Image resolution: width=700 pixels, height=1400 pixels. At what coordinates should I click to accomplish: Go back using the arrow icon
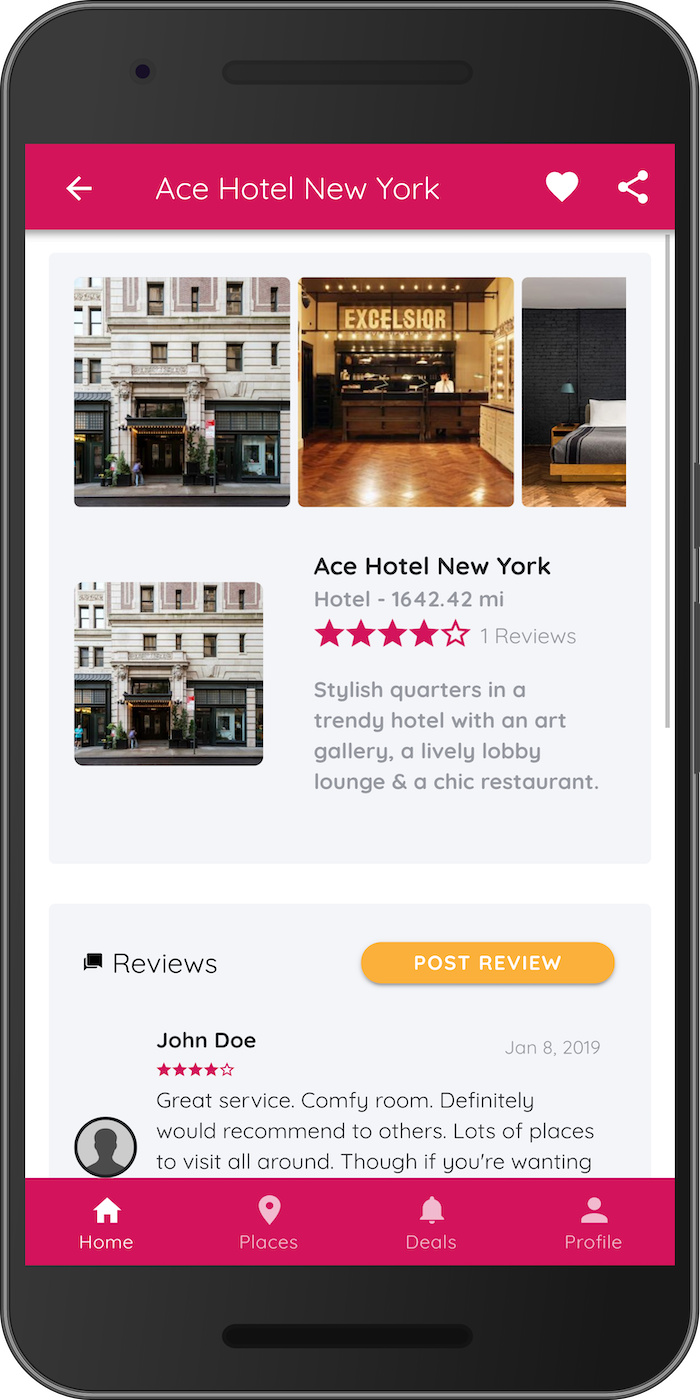coord(79,188)
